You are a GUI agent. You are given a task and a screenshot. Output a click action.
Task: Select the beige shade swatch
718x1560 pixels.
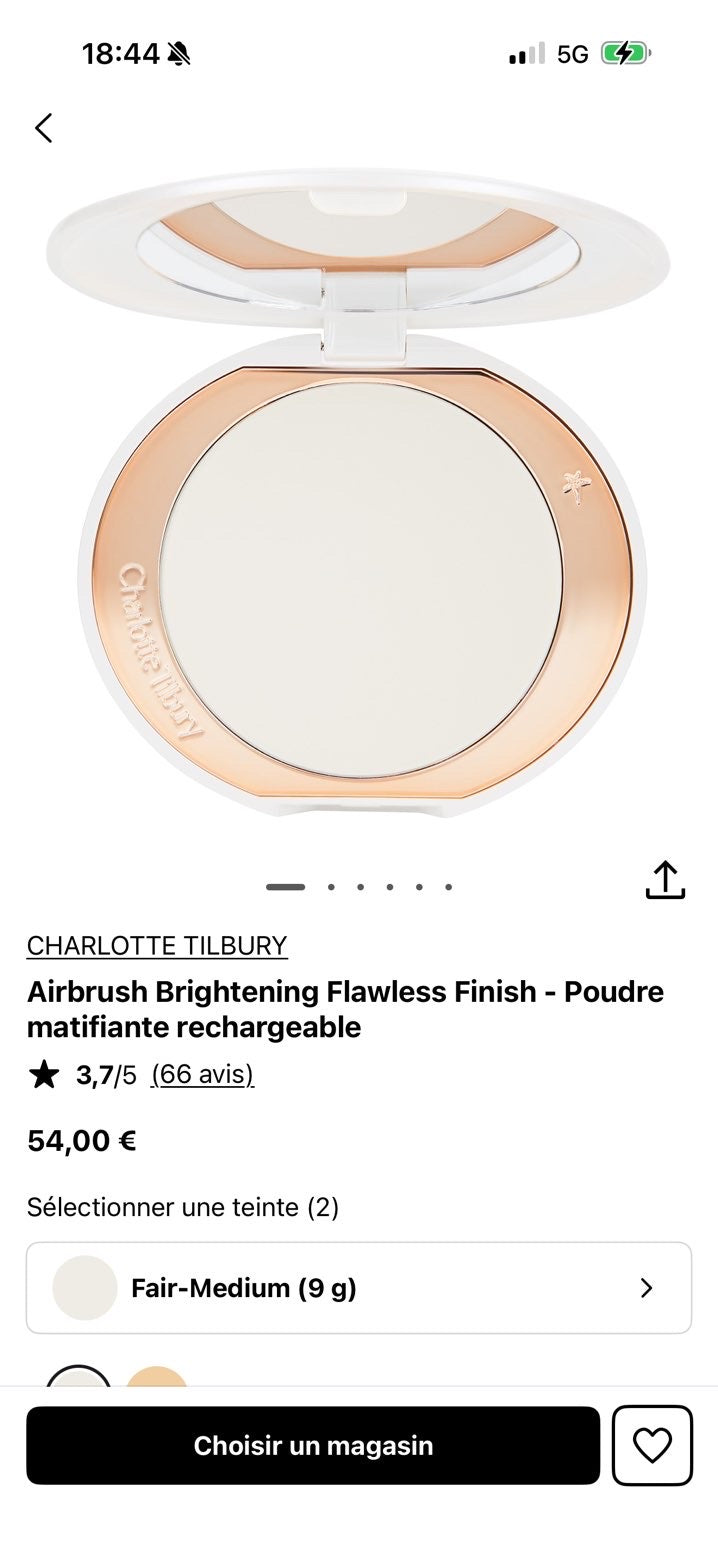click(x=157, y=1376)
